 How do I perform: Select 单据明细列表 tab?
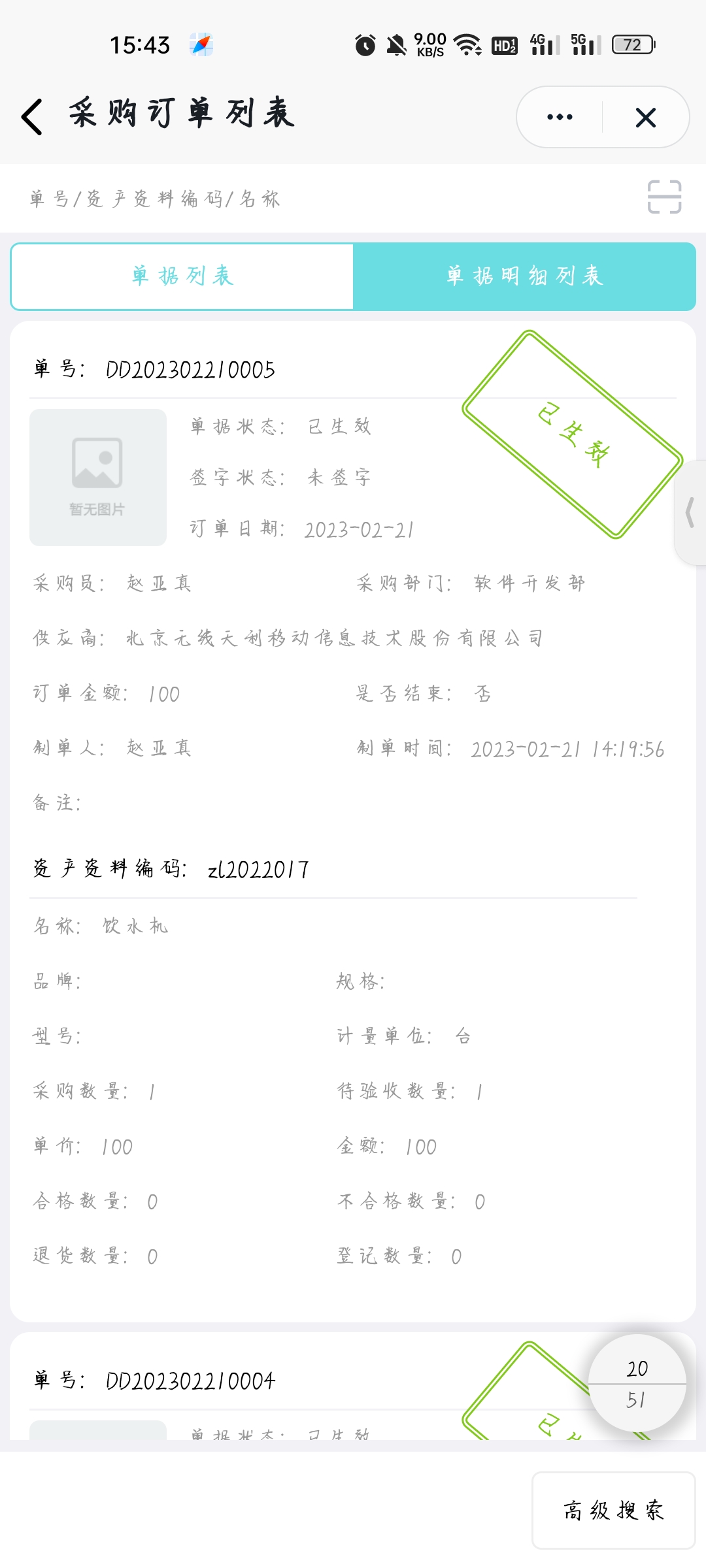[x=524, y=276]
